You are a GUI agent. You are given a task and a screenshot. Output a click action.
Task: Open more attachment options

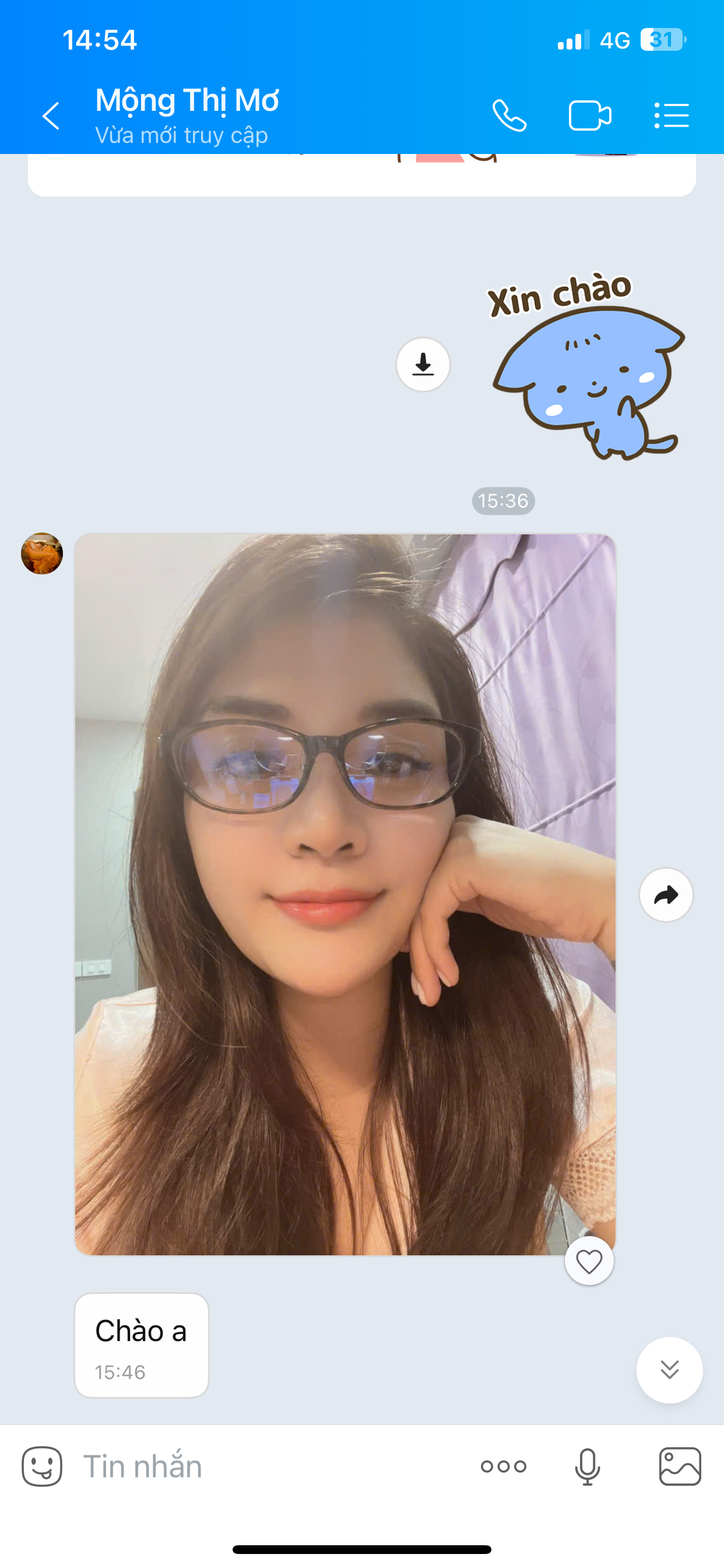click(x=503, y=1466)
